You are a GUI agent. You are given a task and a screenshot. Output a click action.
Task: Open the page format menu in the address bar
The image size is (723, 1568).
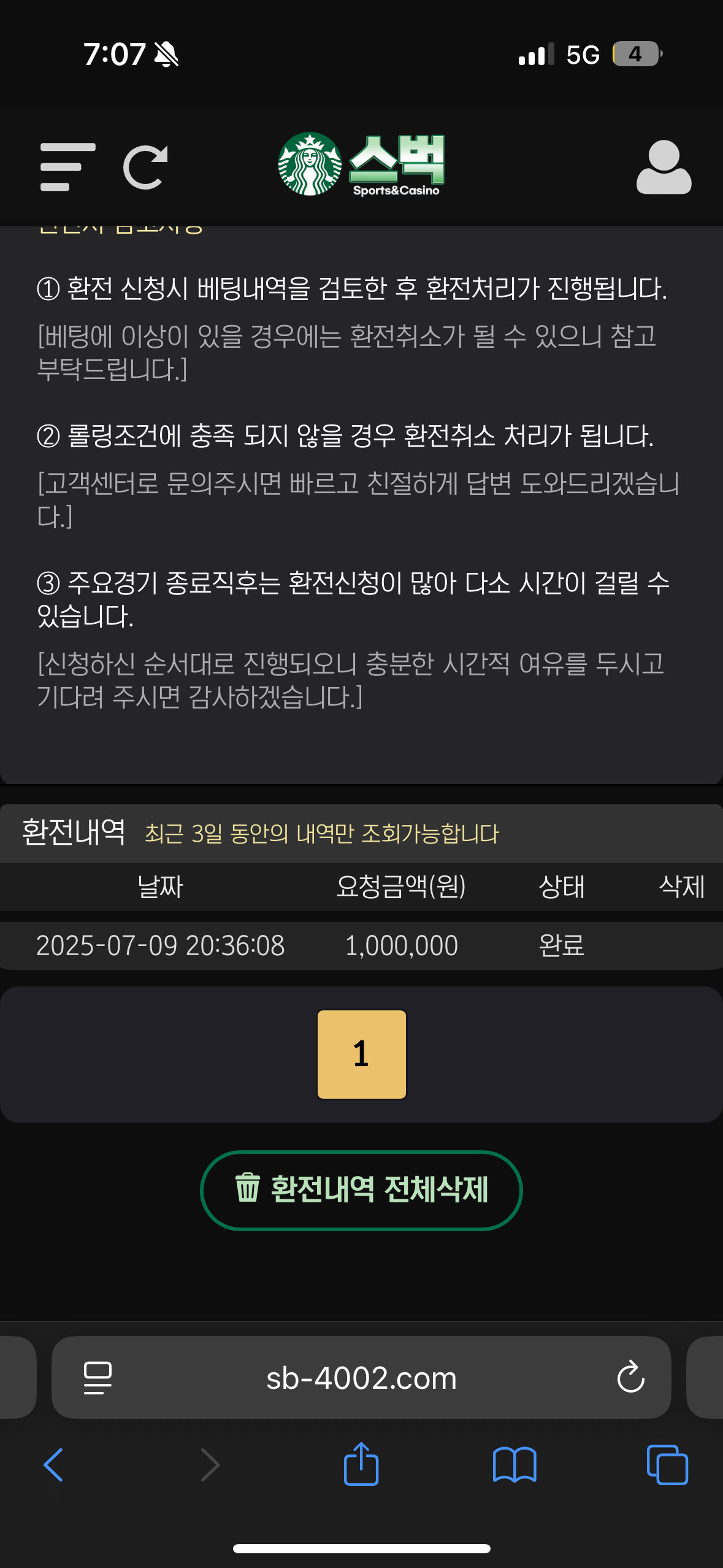pos(98,1378)
